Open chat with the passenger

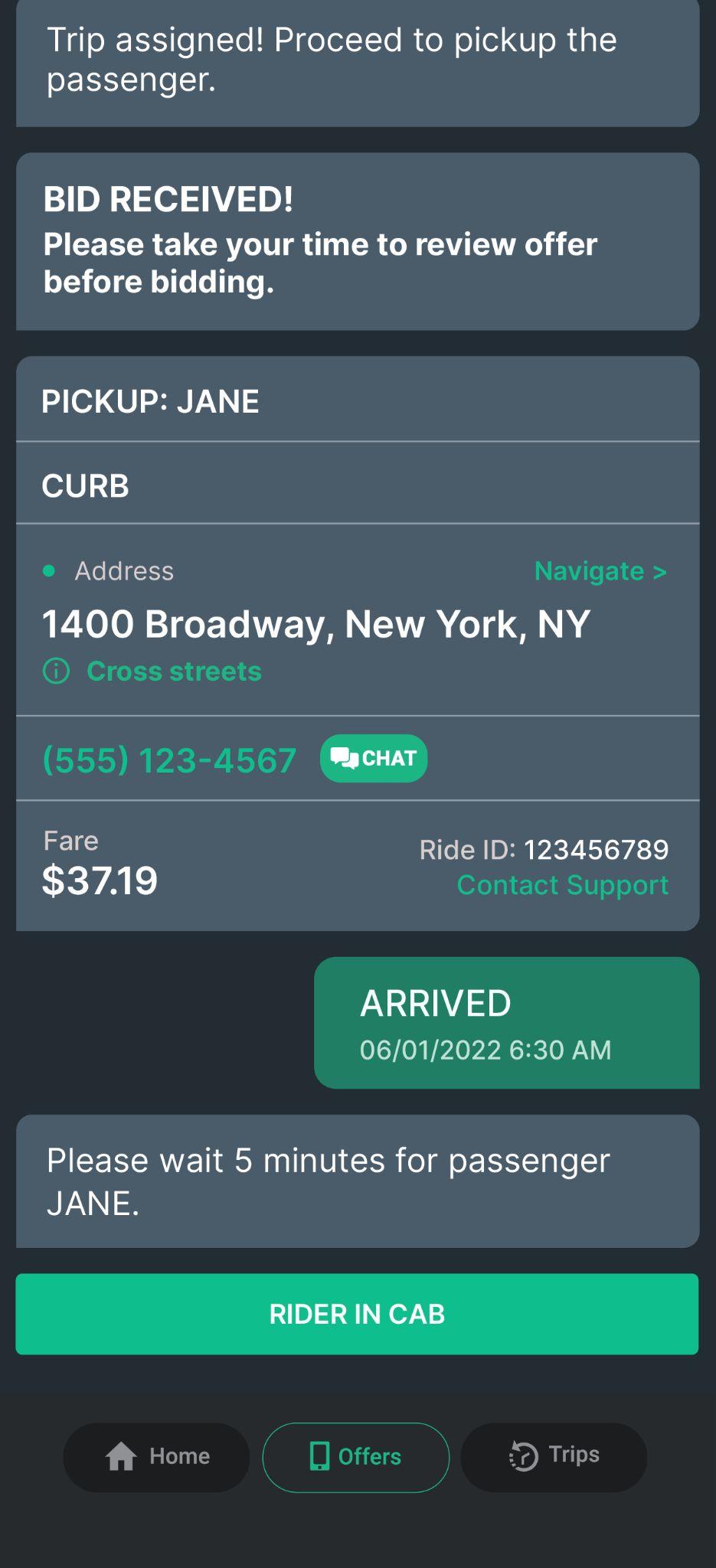pos(374,758)
